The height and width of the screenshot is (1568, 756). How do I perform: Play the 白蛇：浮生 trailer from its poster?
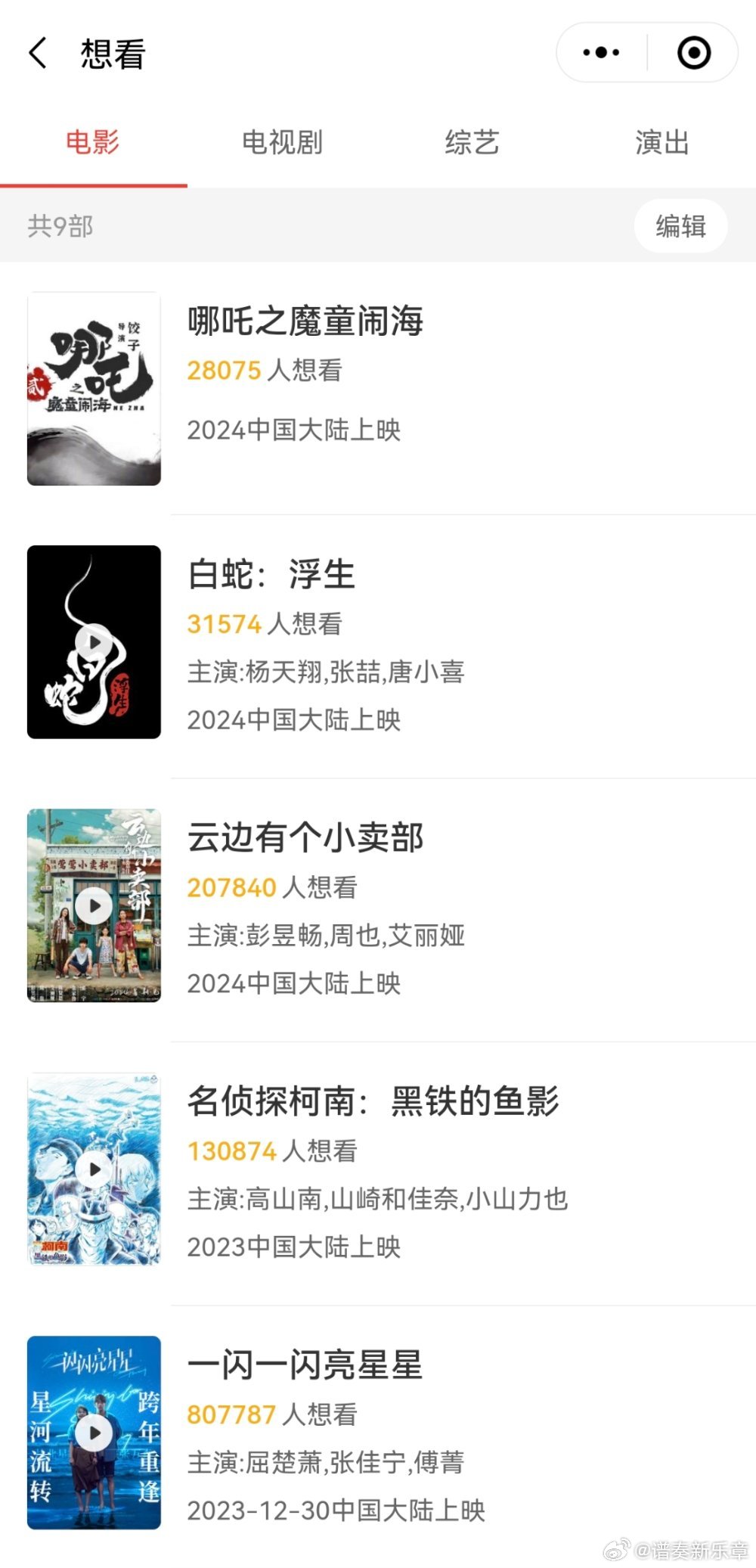[94, 643]
